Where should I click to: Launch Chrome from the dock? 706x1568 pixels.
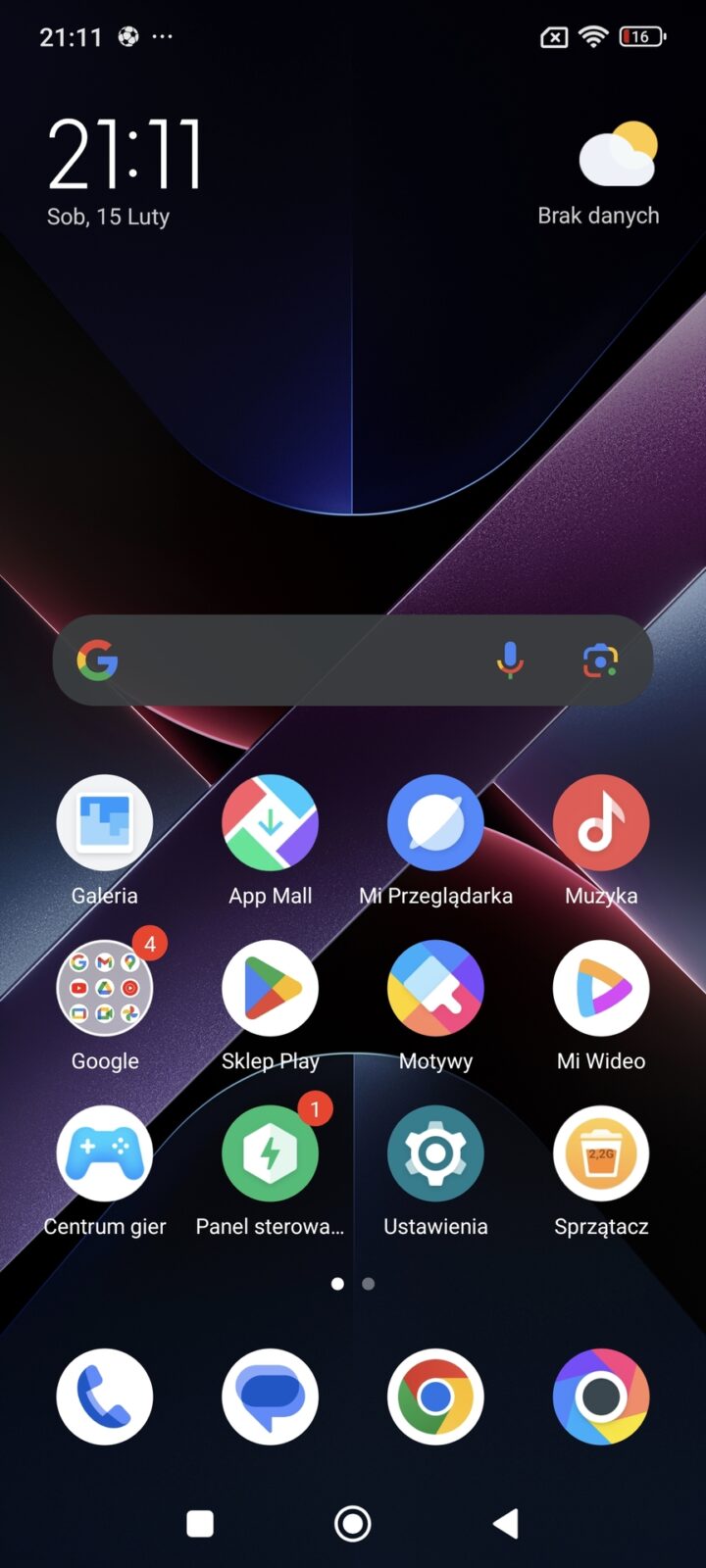pos(435,1396)
